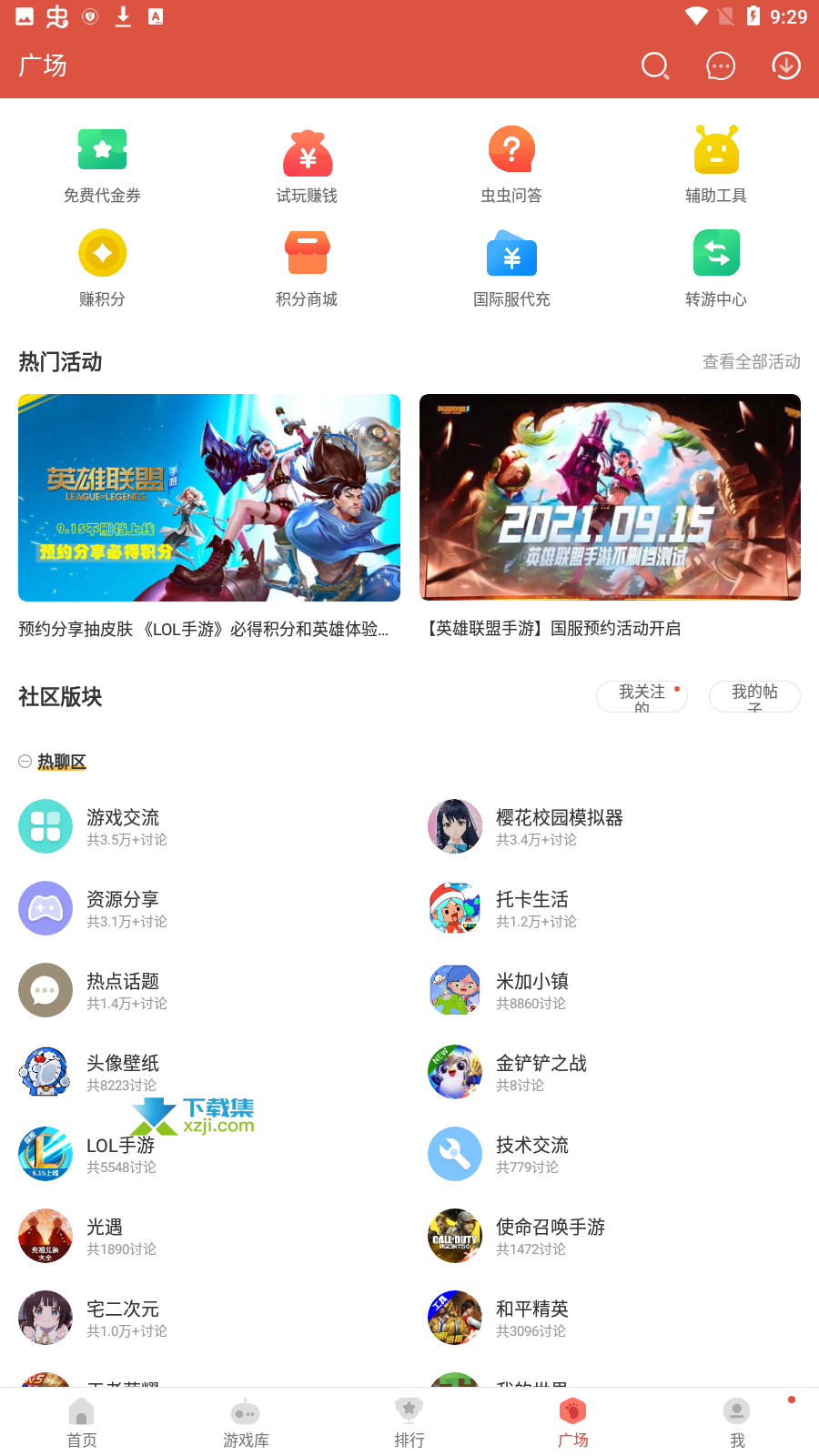Tap the 我关注的 chip
Image resolution: width=819 pixels, height=1456 pixels.
click(642, 696)
